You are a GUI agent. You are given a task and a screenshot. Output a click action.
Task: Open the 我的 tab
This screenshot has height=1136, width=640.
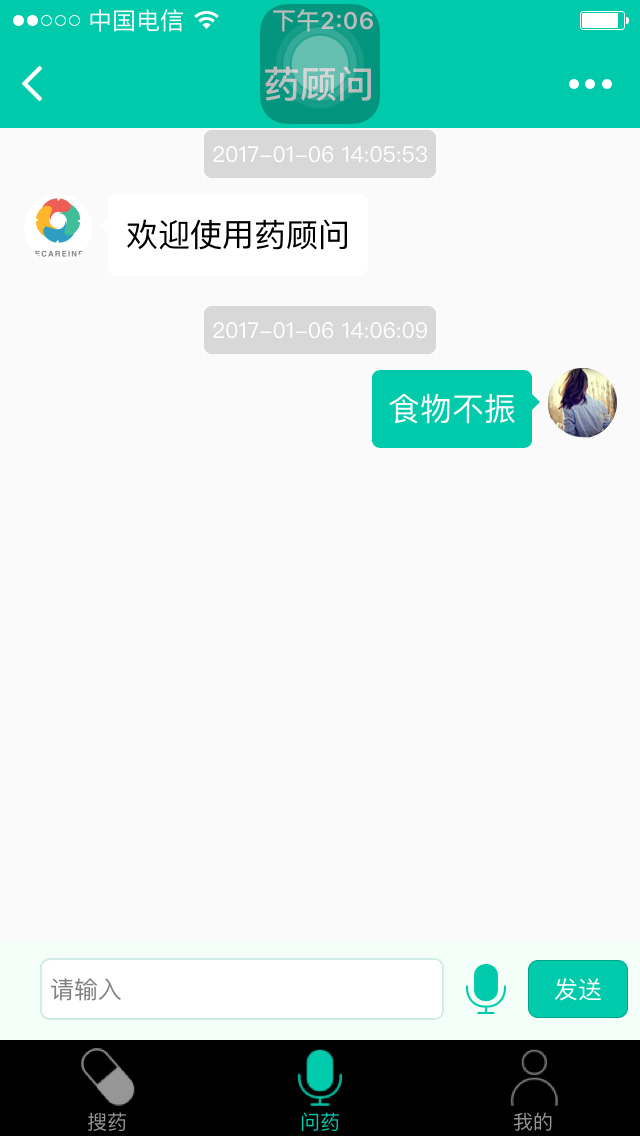pos(533,1090)
